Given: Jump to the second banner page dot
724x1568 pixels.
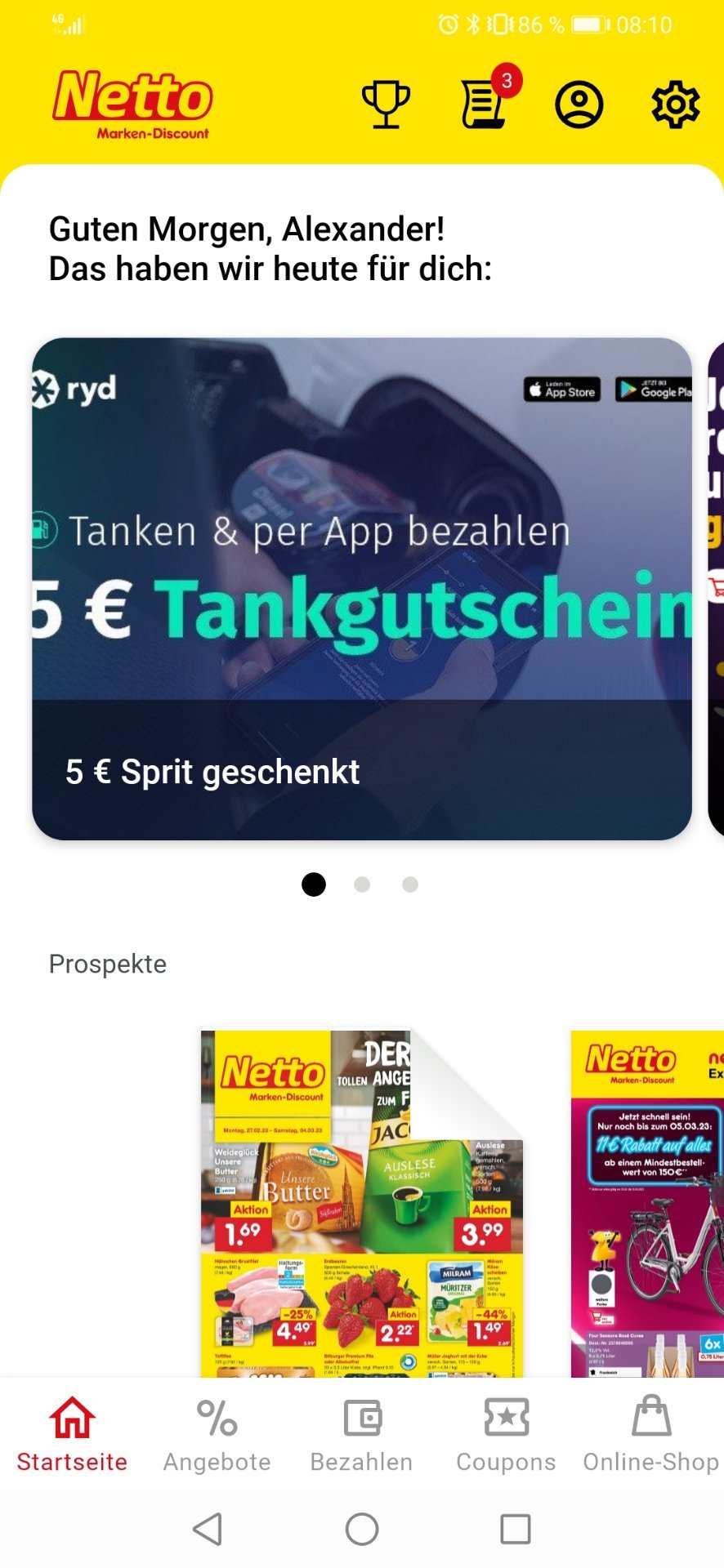Looking at the screenshot, I should (x=362, y=884).
